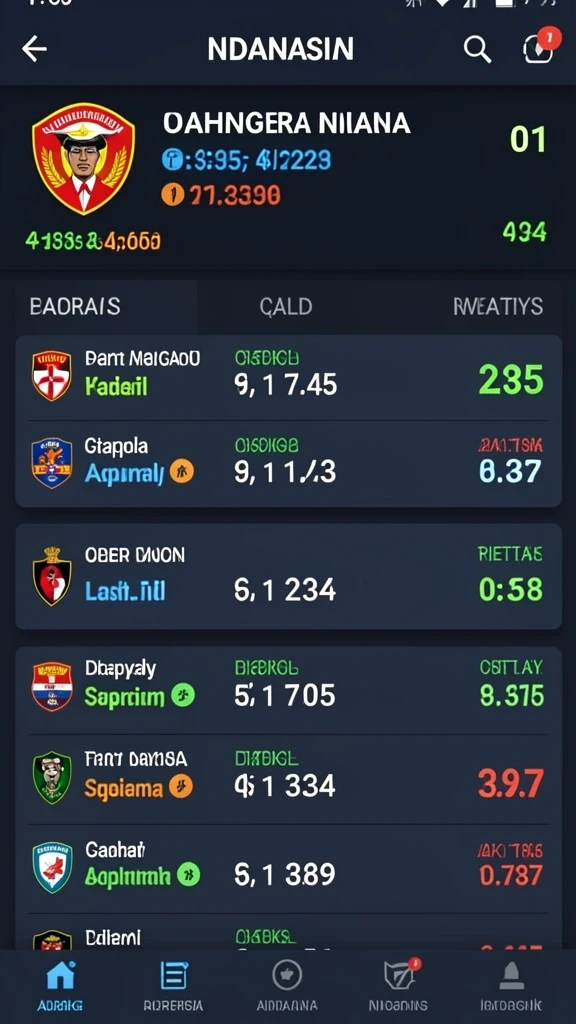Open the Dbapyaly Saprtiim row

click(288, 690)
